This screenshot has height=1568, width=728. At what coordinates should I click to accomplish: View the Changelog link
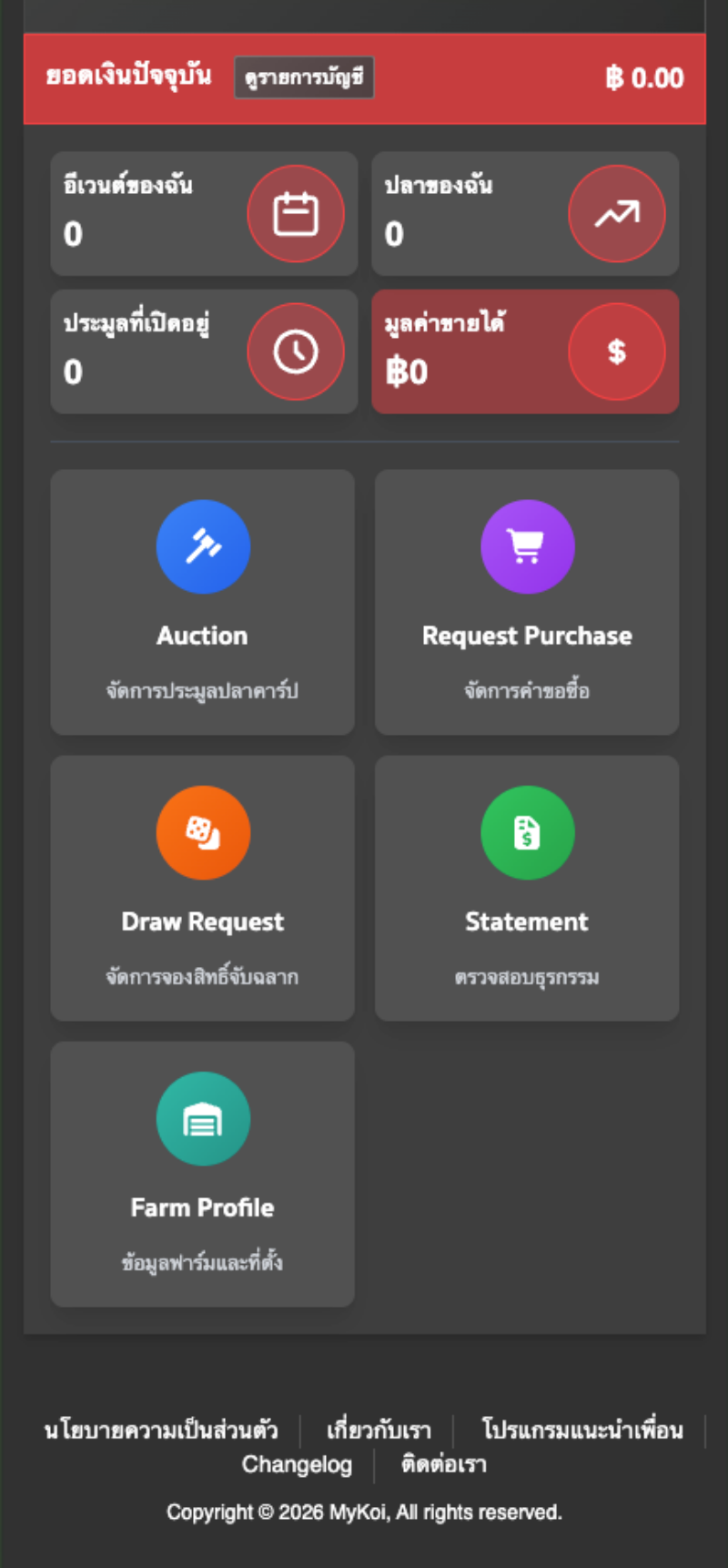coord(297,1464)
